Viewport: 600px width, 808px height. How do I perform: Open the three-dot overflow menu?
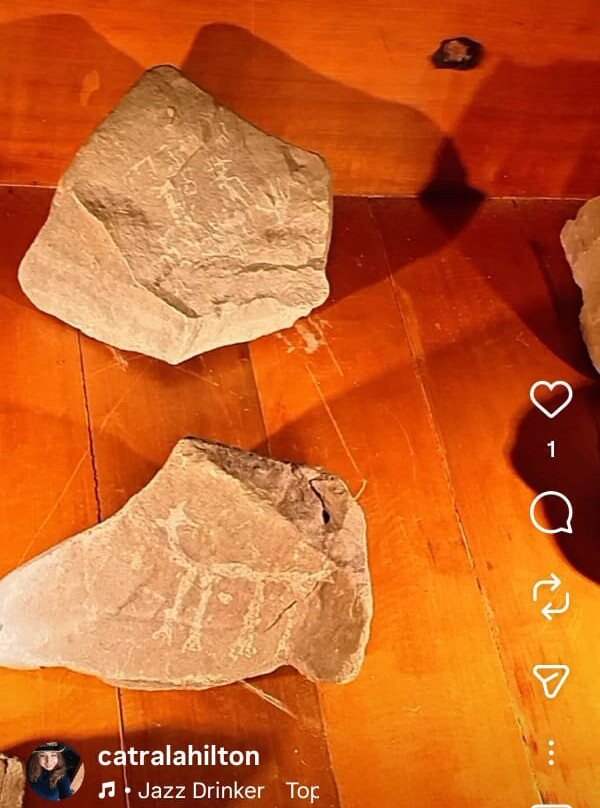tap(551, 752)
